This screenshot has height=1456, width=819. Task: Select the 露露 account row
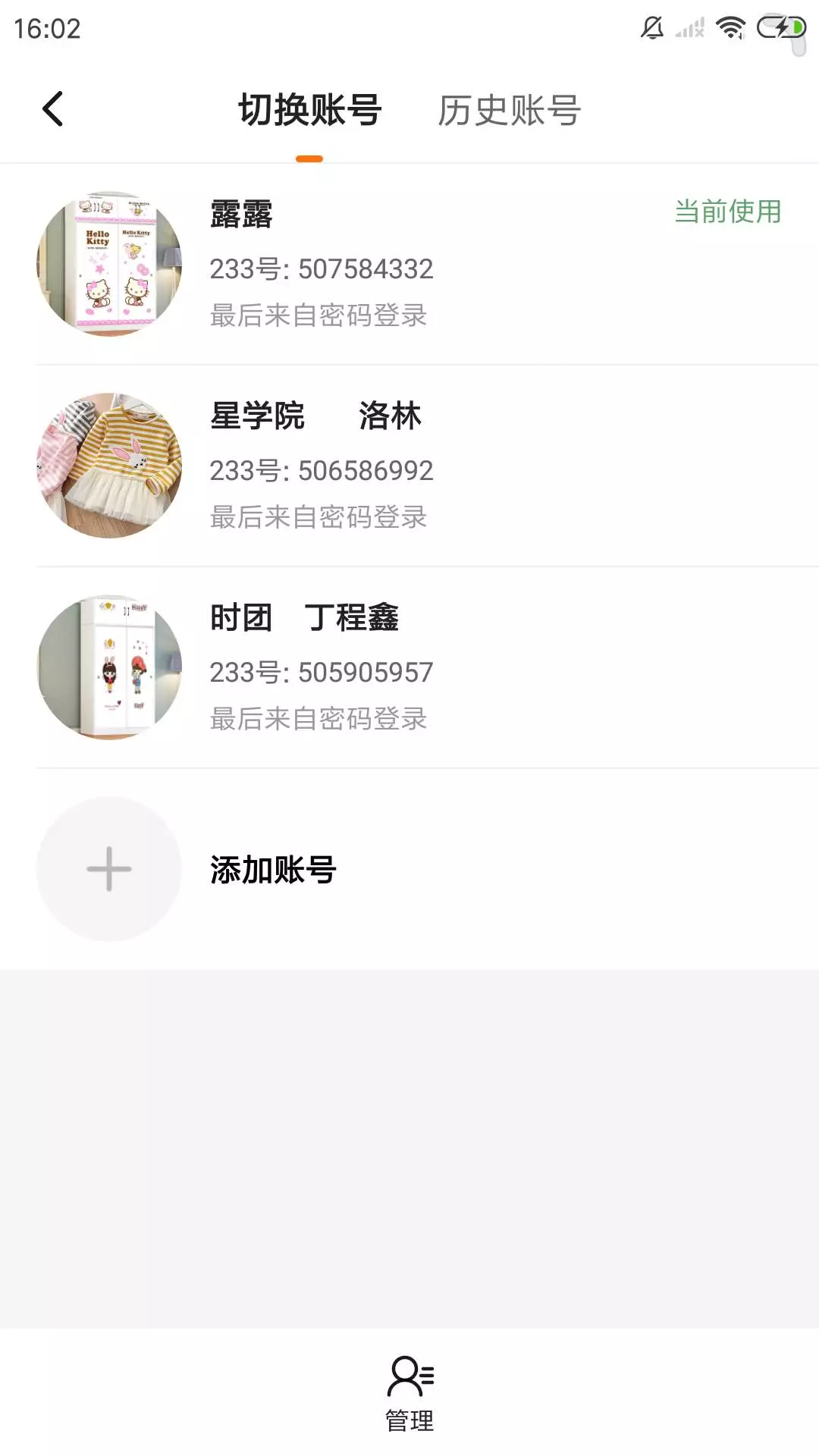pyautogui.click(x=409, y=264)
